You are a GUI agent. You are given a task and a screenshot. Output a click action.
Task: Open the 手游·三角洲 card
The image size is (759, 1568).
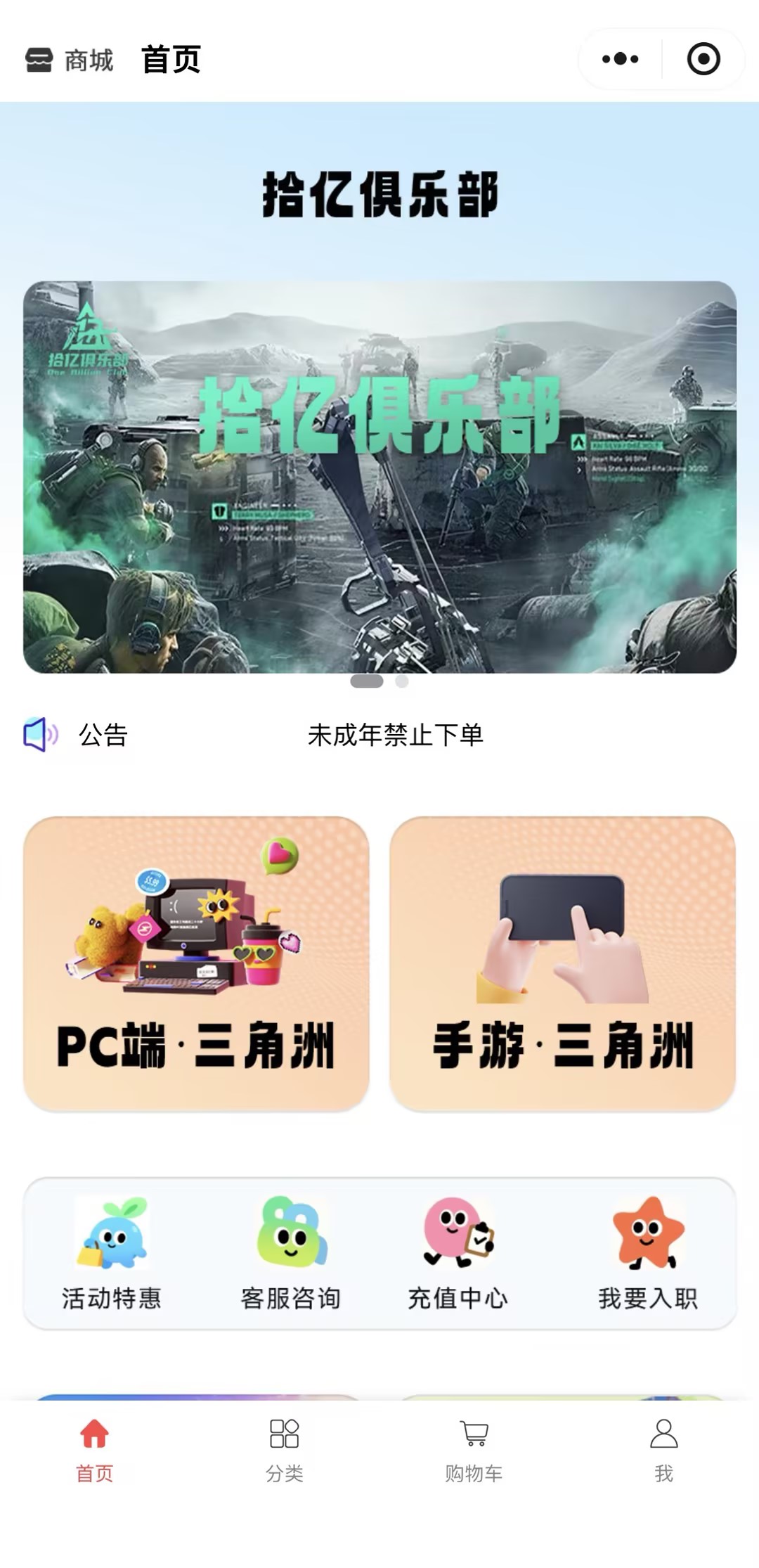(x=562, y=963)
